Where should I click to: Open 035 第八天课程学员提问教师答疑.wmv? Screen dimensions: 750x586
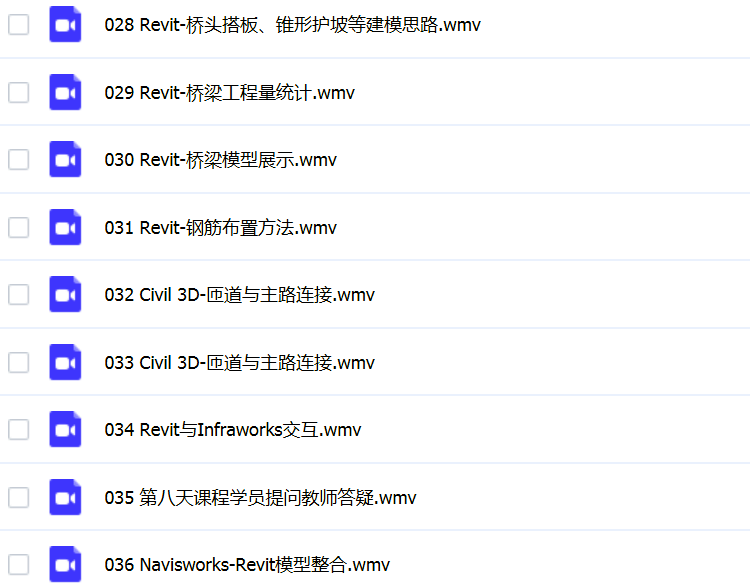tap(260, 498)
